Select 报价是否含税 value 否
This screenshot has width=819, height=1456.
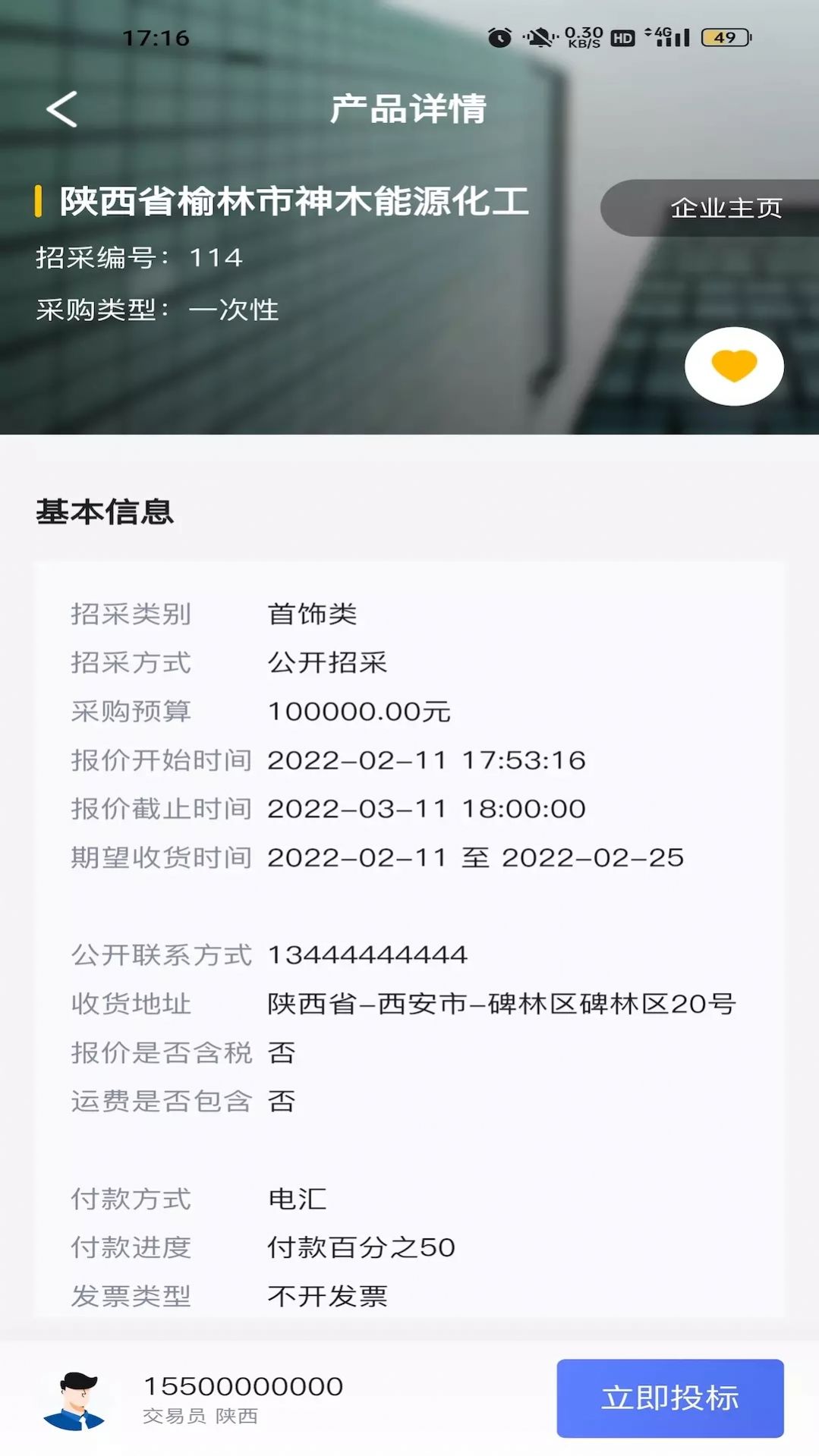[282, 1052]
